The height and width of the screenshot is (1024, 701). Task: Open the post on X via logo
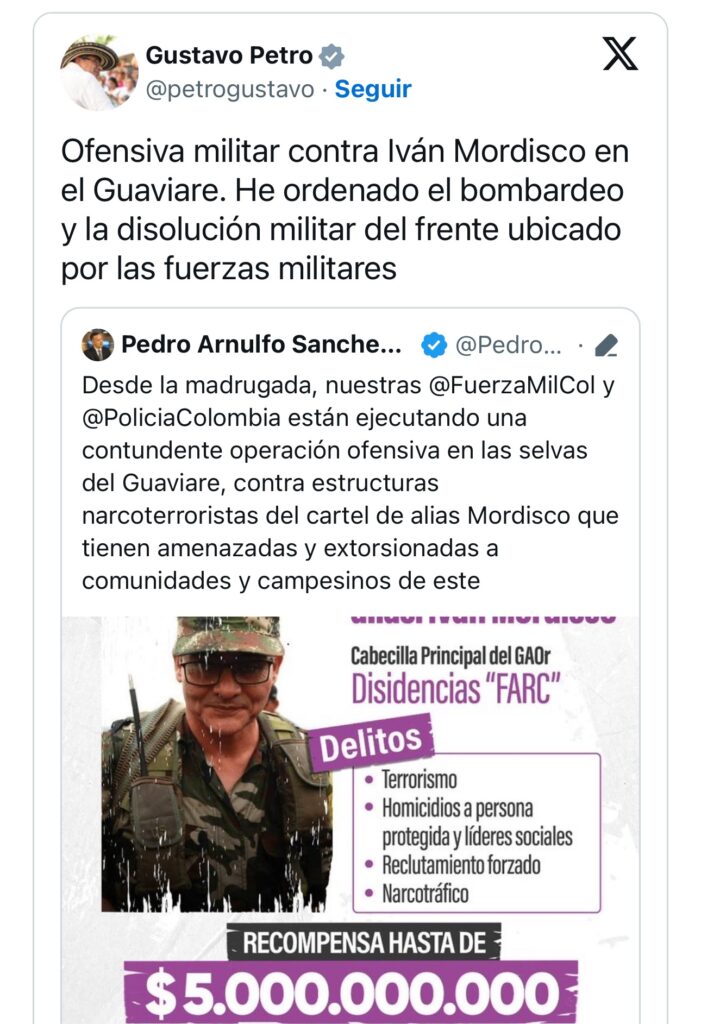click(x=620, y=55)
